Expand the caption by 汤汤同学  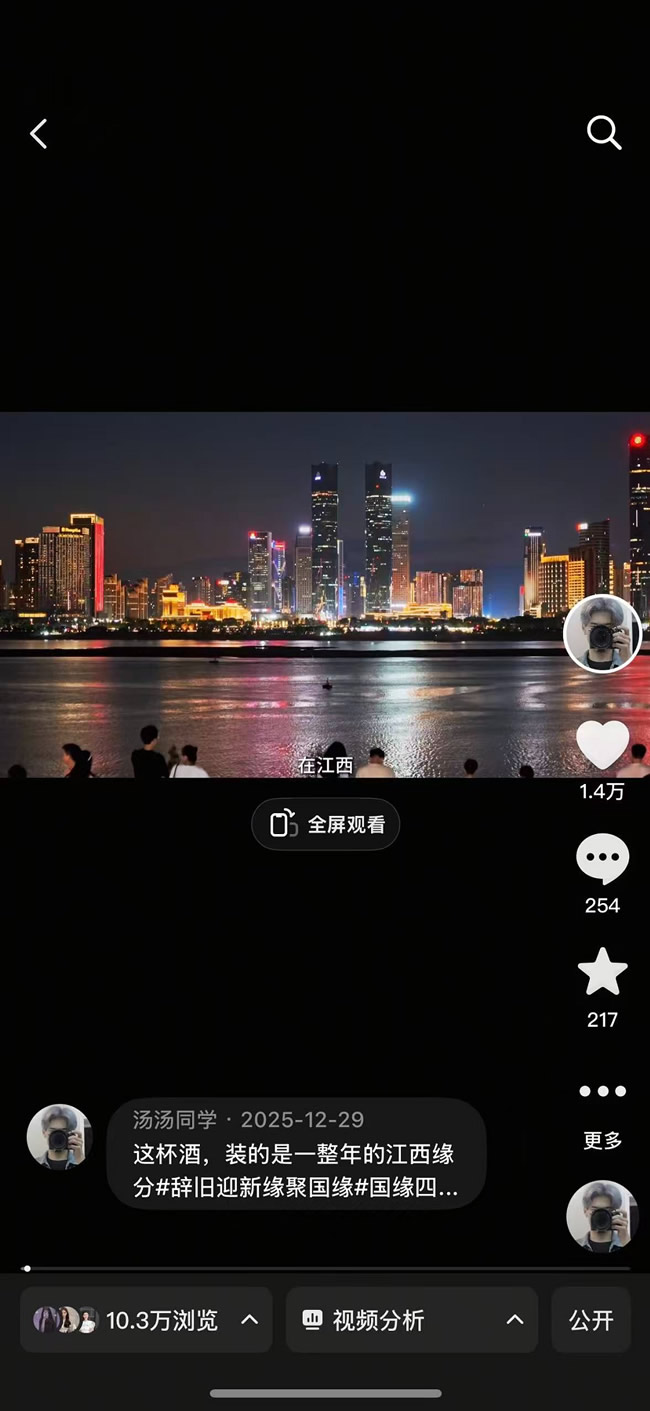click(296, 1171)
